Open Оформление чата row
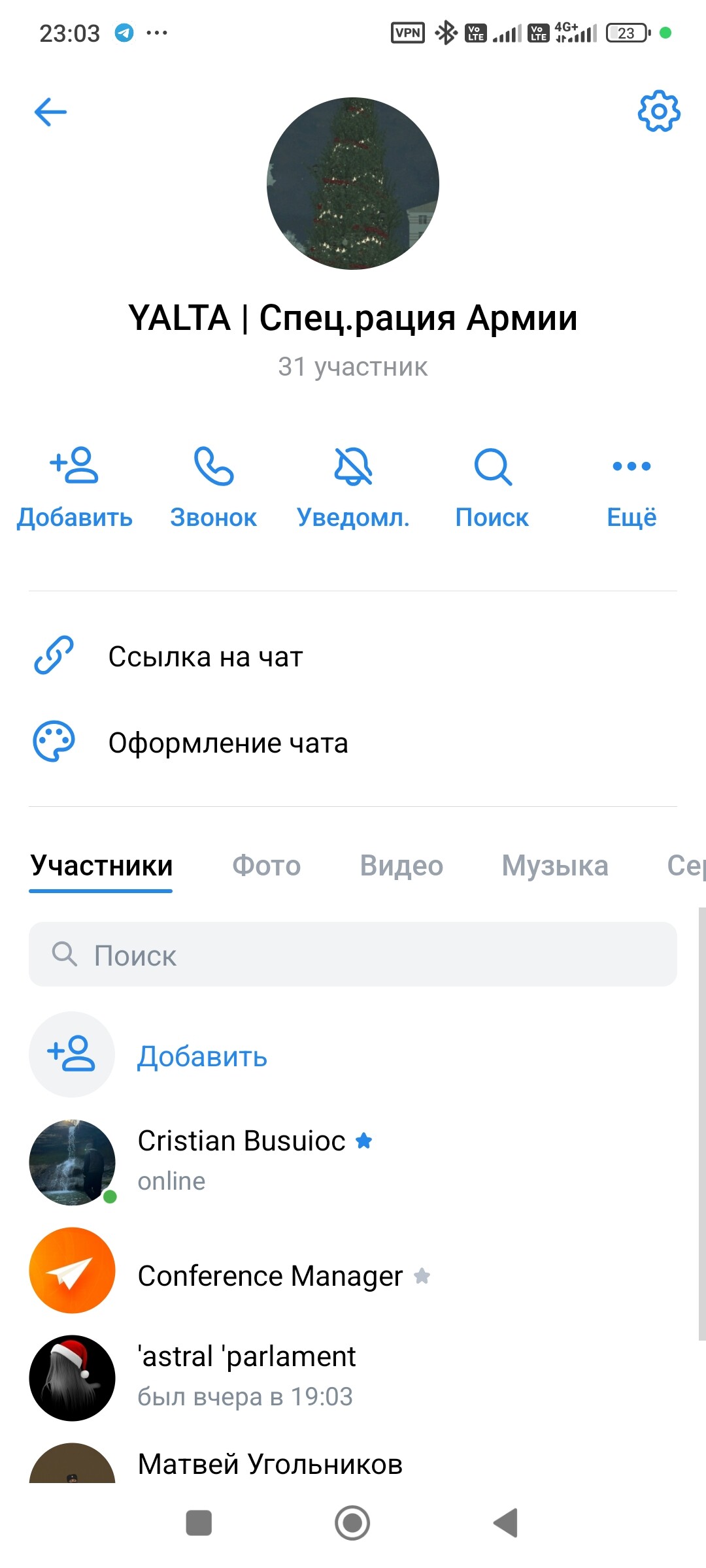Viewport: 706px width, 1568px height. coord(227,743)
